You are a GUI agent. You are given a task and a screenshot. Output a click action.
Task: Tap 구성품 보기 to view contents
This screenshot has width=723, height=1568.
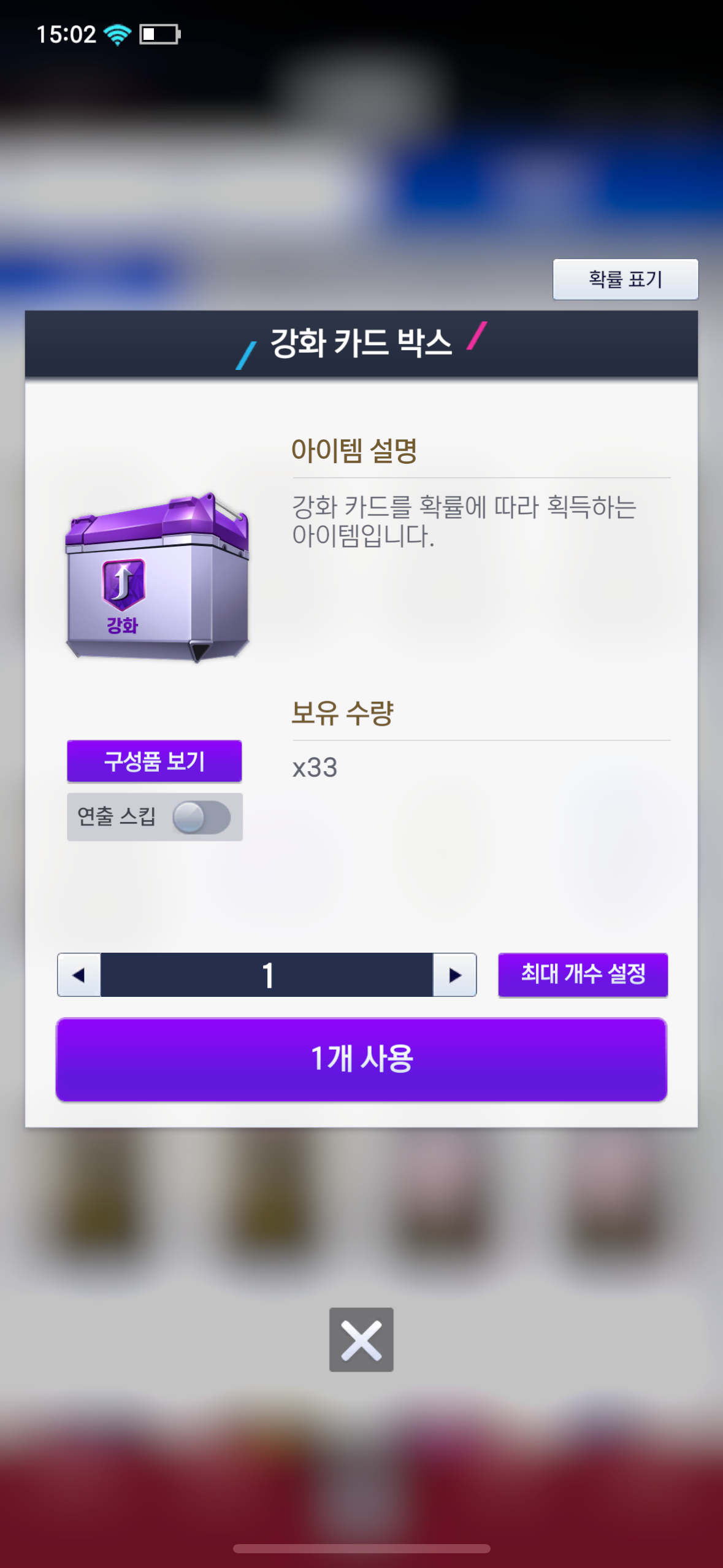155,761
